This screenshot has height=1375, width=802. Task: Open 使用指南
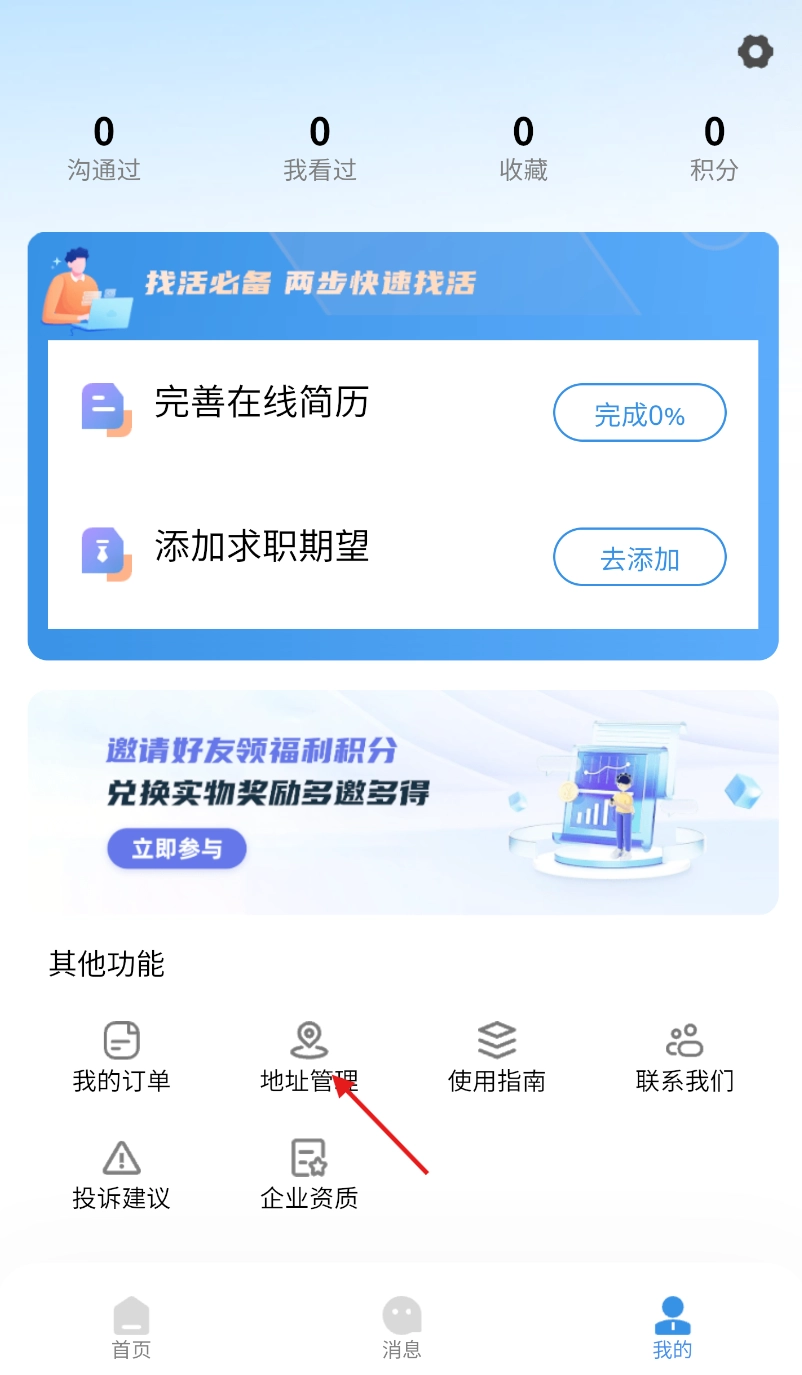coord(497,1056)
